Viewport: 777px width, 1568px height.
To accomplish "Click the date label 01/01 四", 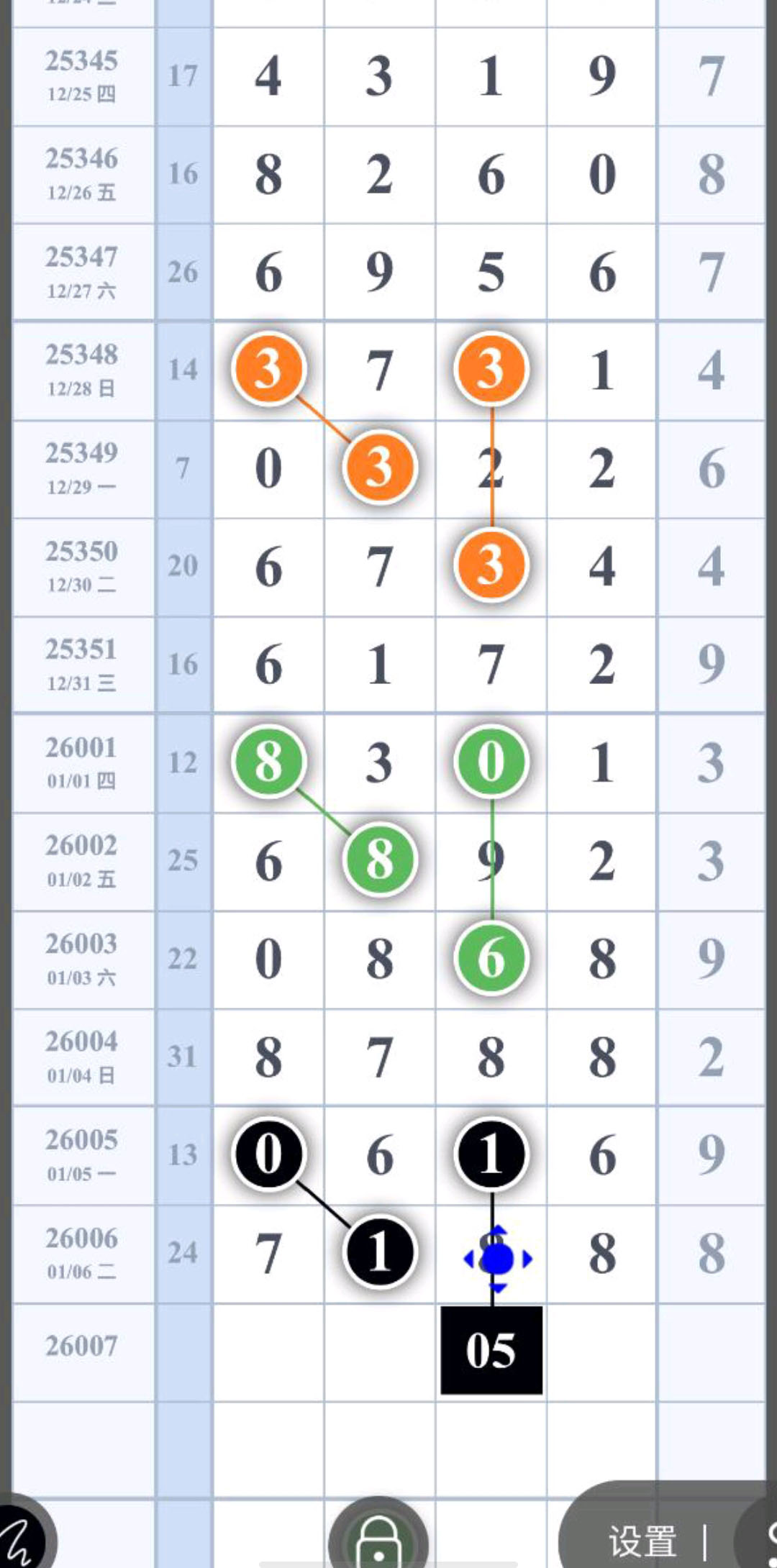I will pos(81,781).
